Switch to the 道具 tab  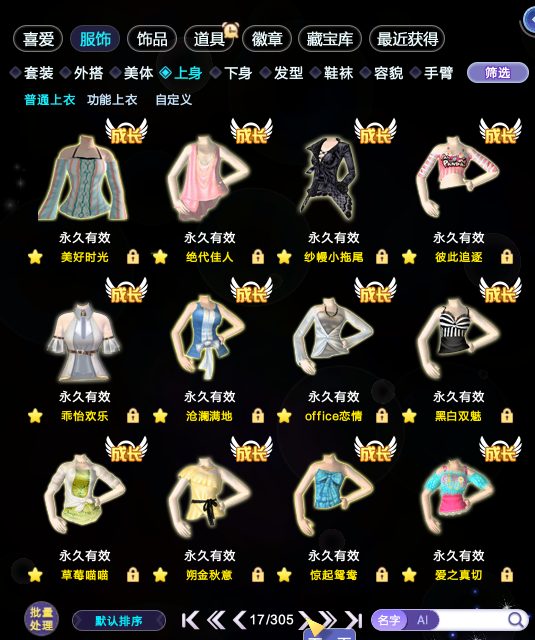click(x=209, y=39)
